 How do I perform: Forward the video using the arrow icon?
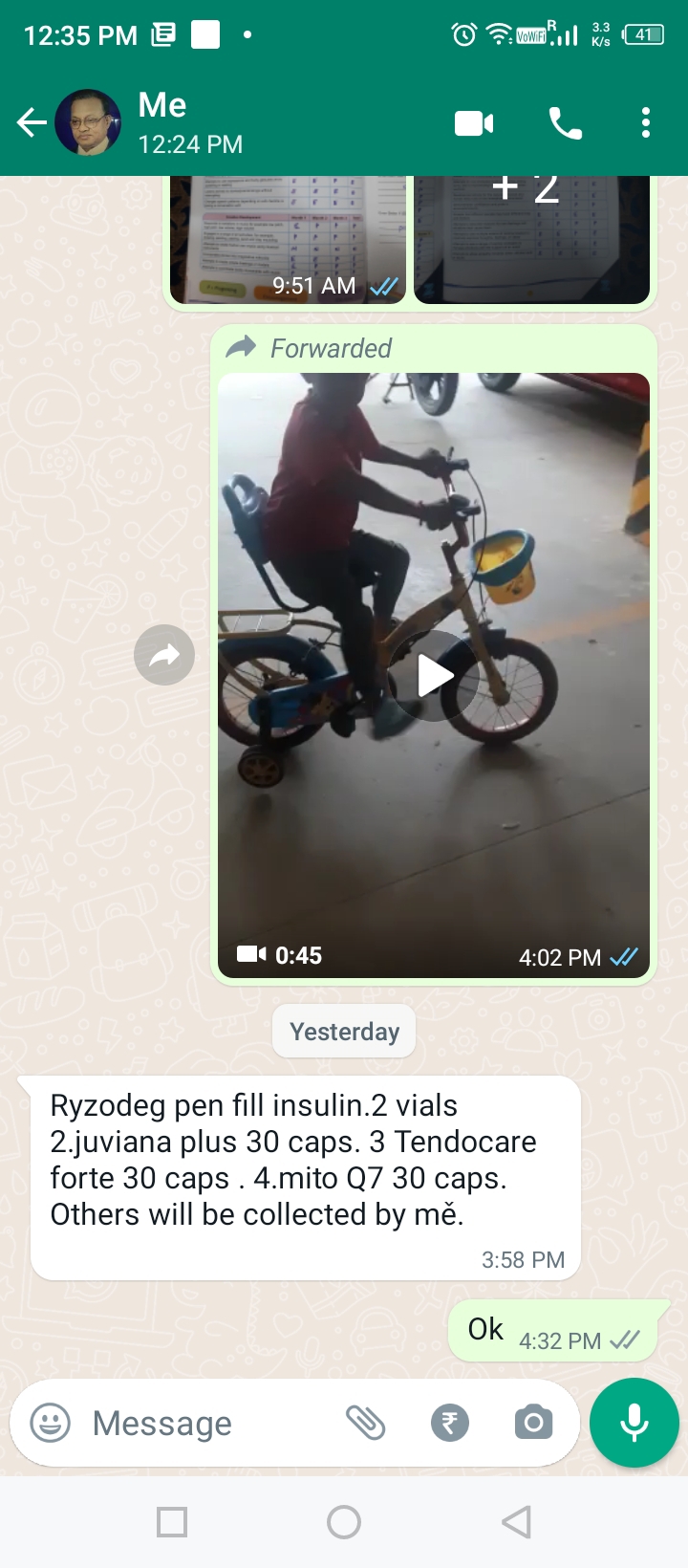(x=164, y=655)
